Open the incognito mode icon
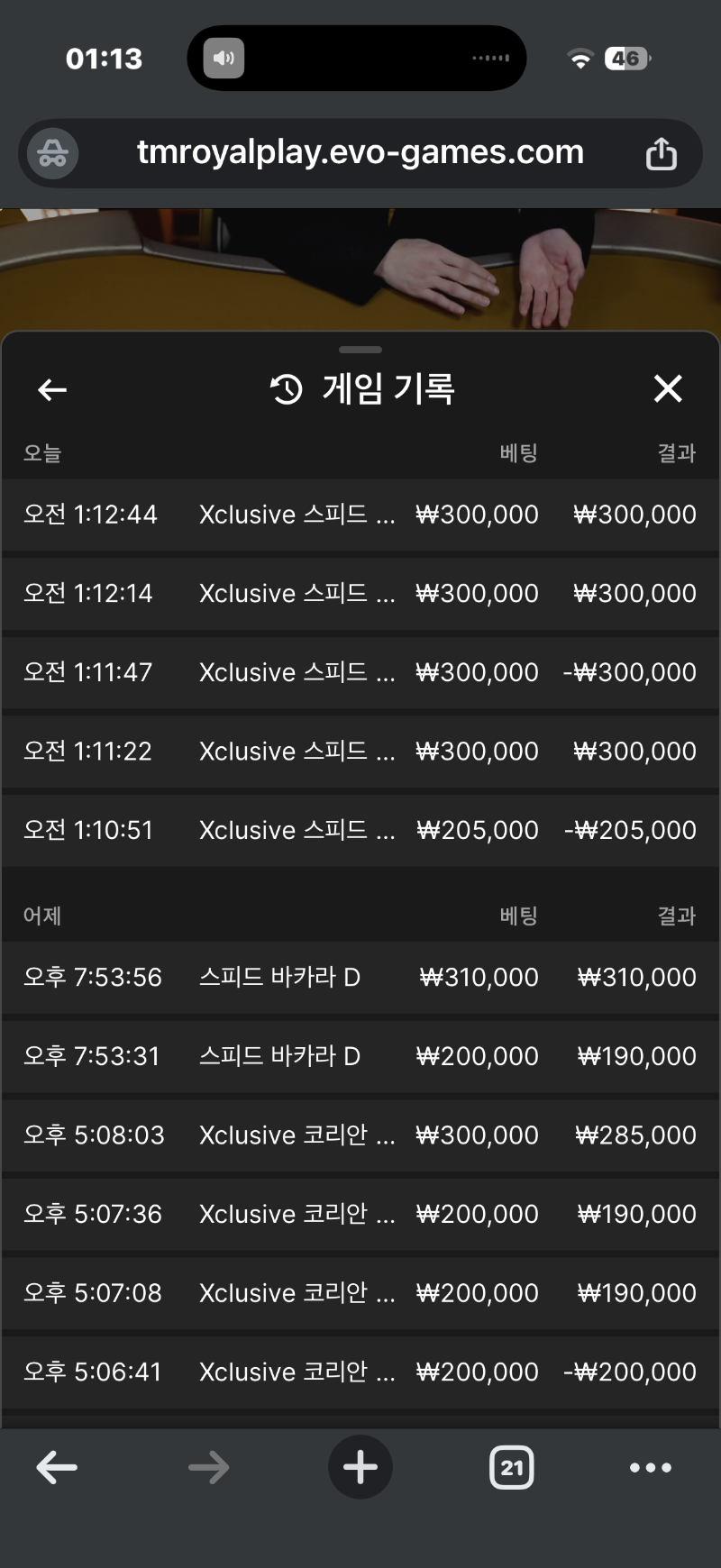Viewport: 721px width, 1568px height. coord(52,153)
